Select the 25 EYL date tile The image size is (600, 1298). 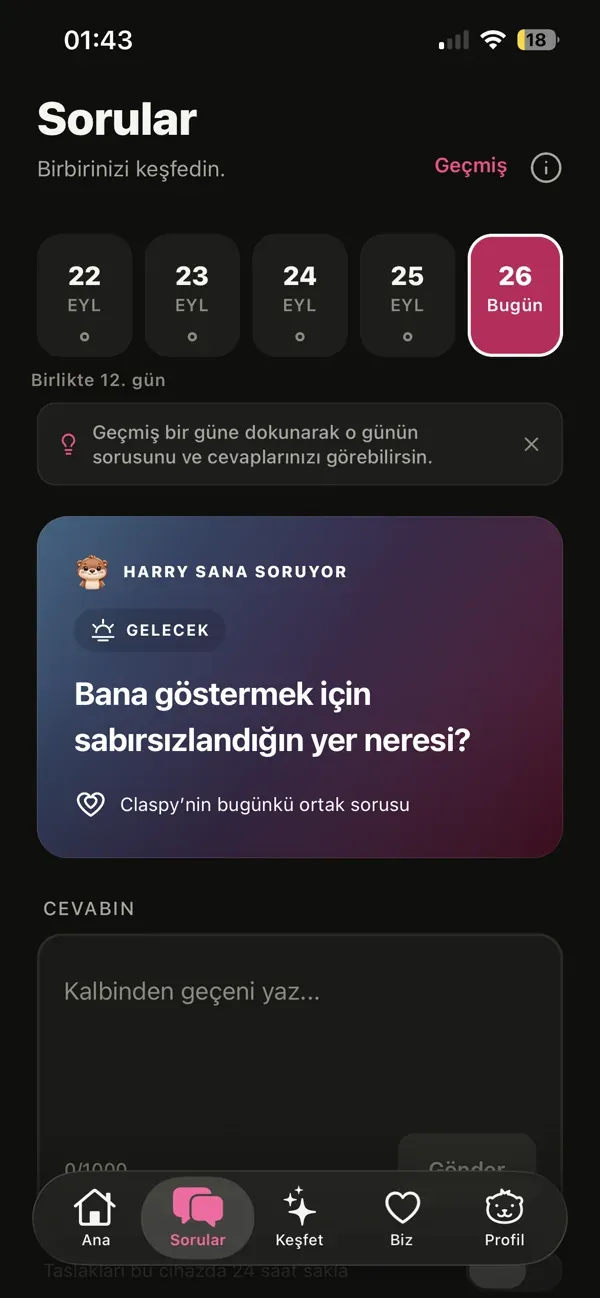[x=407, y=295]
